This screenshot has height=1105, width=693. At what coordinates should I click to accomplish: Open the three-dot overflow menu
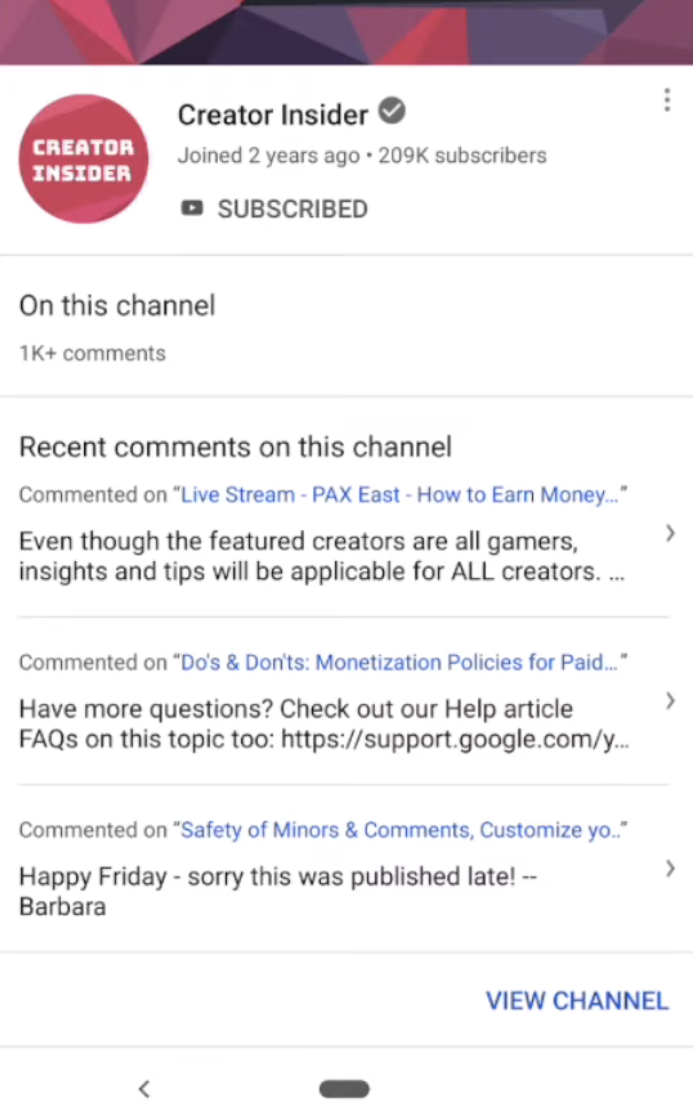point(667,101)
